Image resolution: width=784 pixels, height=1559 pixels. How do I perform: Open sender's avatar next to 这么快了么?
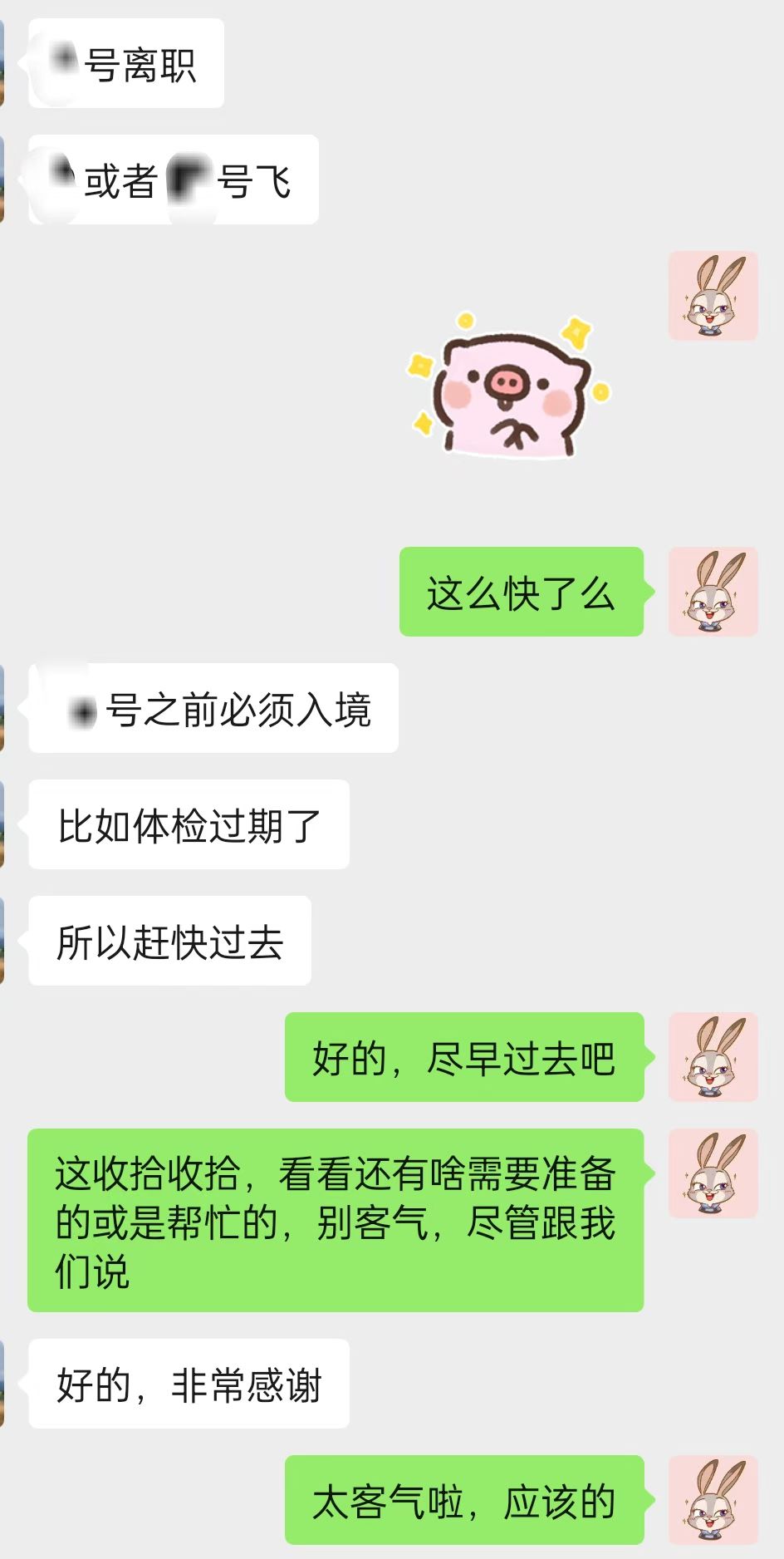tap(713, 592)
